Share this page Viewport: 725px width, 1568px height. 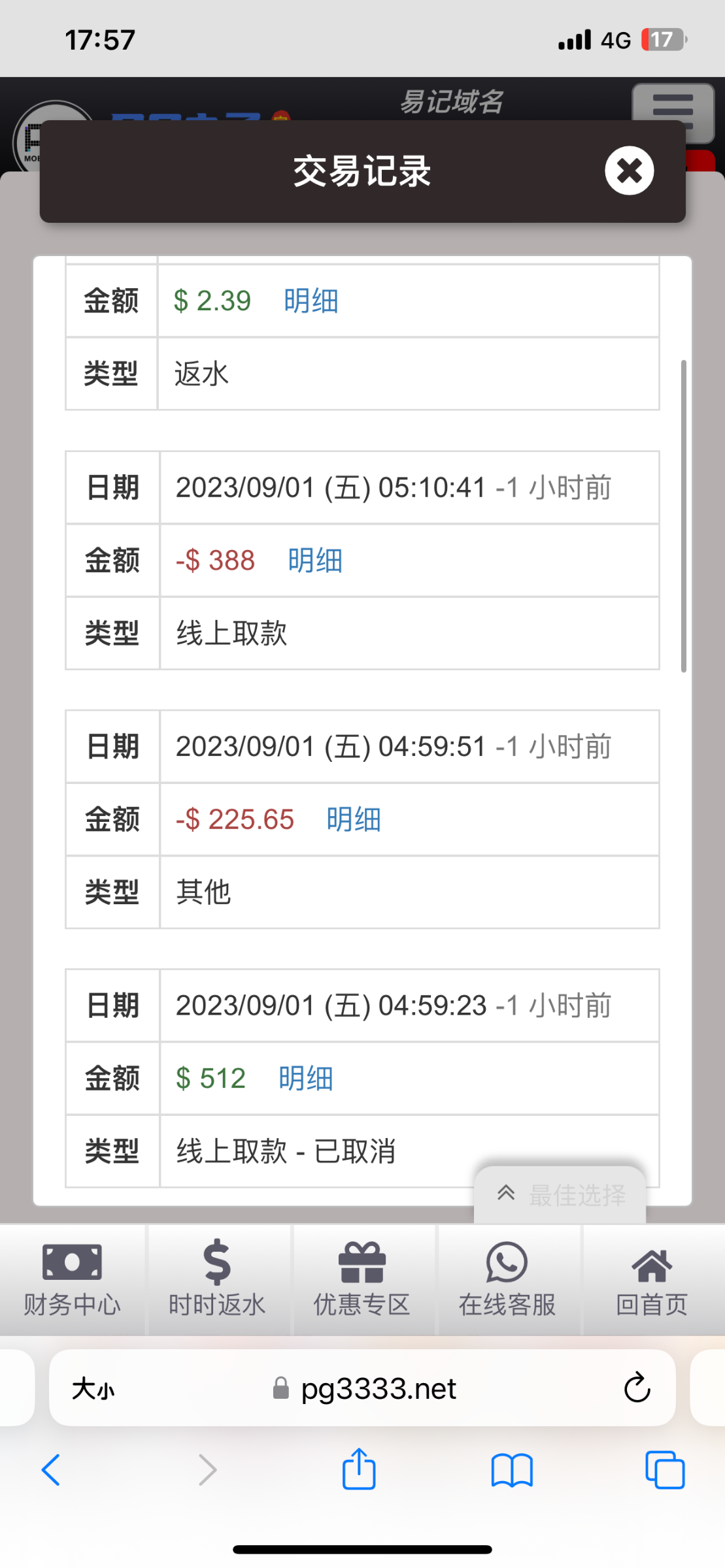click(359, 1470)
